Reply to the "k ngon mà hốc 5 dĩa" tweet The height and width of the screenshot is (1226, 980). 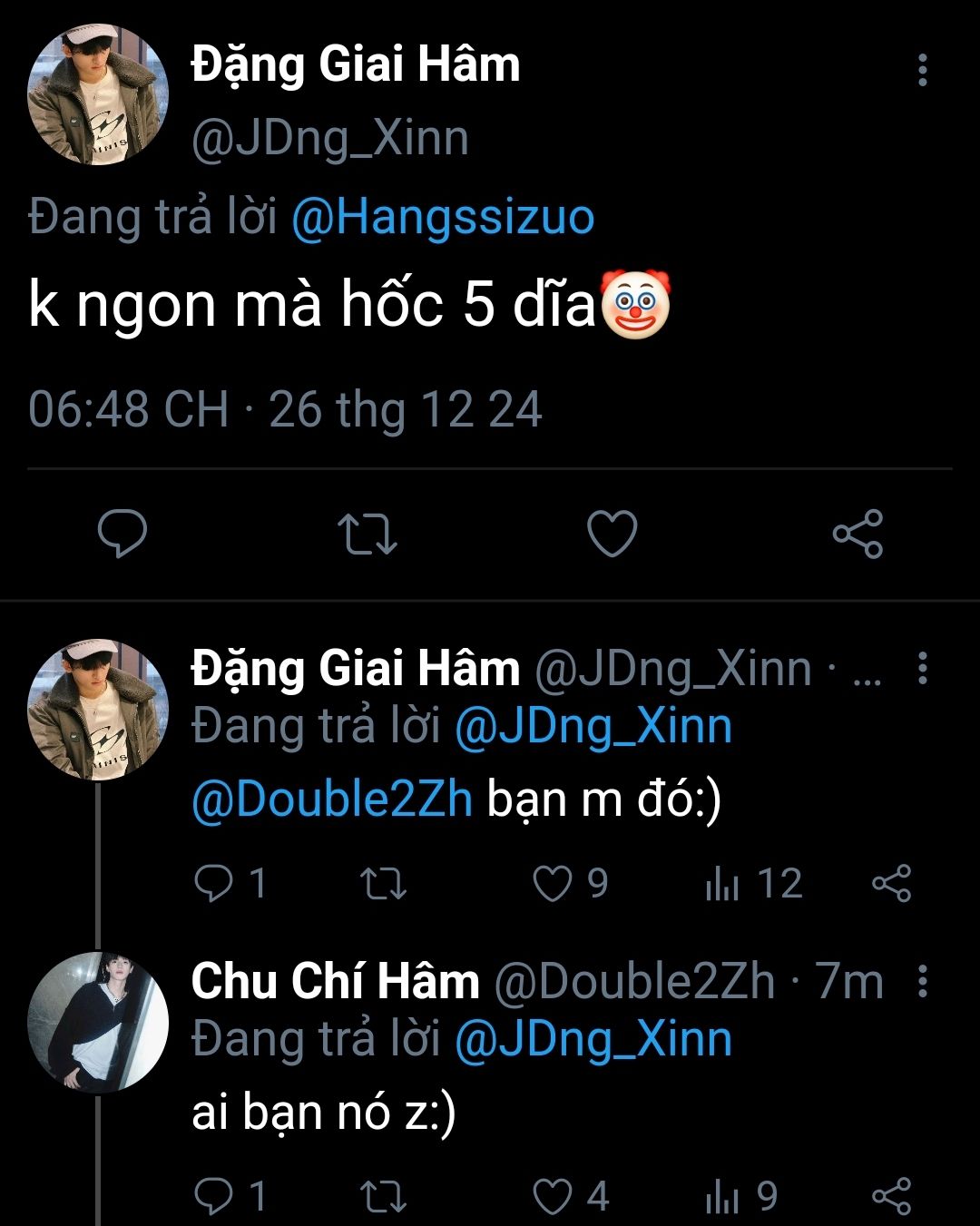(x=122, y=533)
